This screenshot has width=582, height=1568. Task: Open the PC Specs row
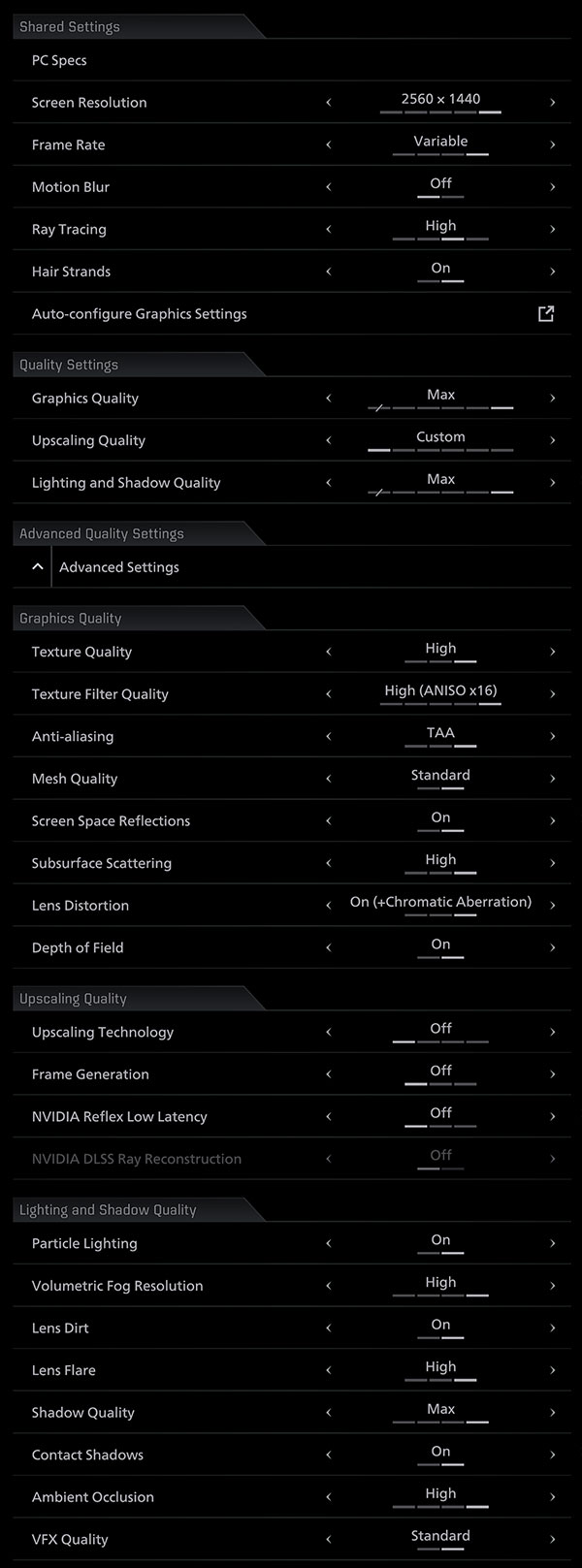(x=59, y=60)
